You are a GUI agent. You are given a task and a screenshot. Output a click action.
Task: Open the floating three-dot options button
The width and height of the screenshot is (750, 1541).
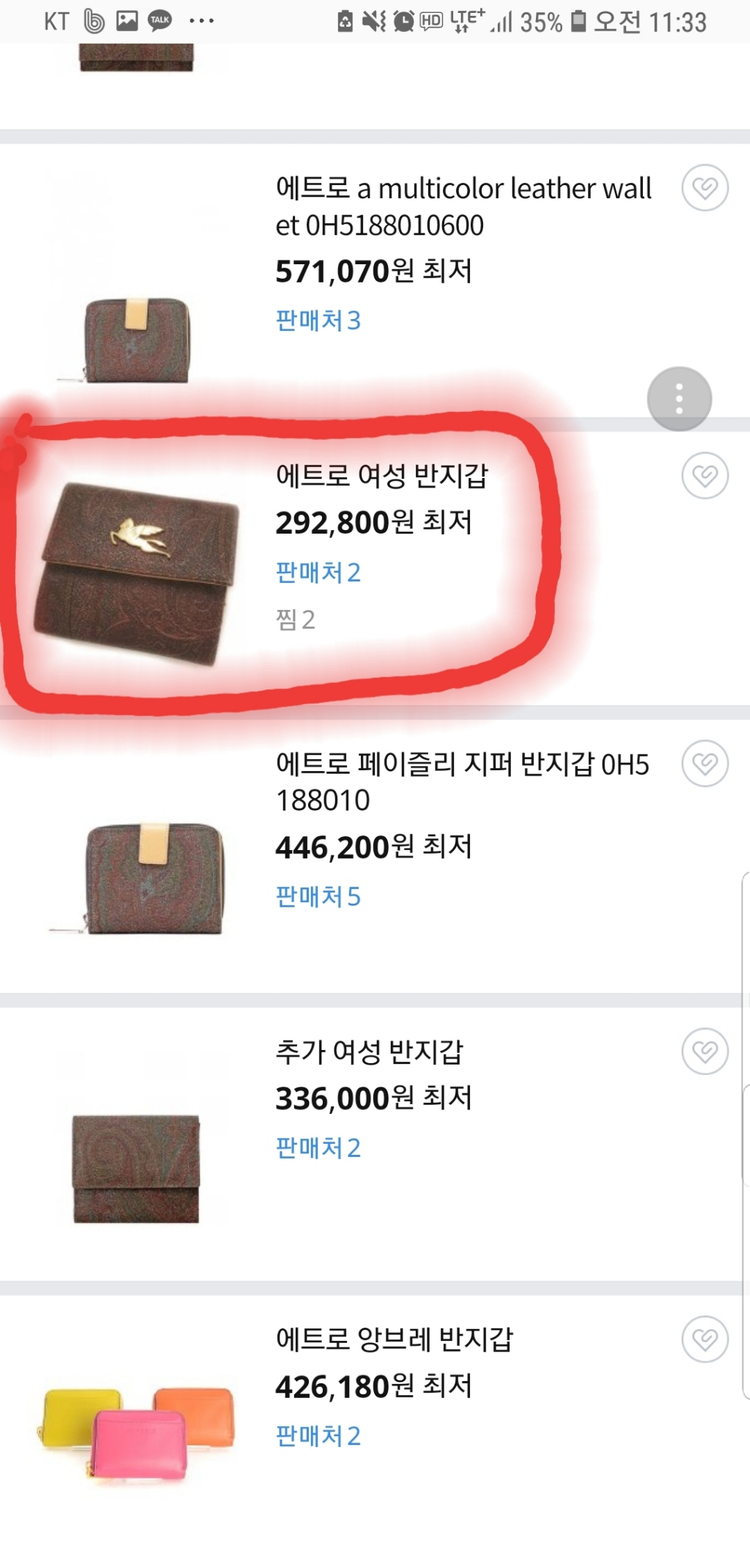tap(679, 398)
